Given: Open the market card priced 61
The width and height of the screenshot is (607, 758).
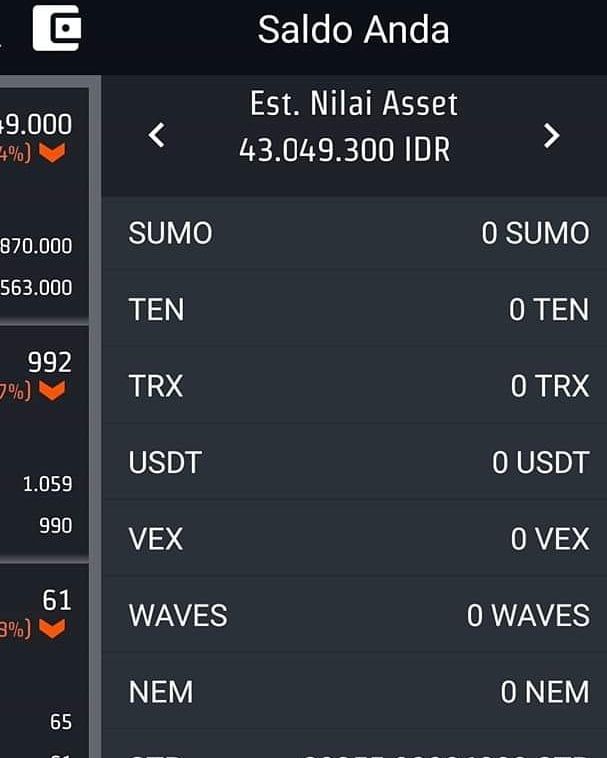Looking at the screenshot, I should (x=44, y=661).
